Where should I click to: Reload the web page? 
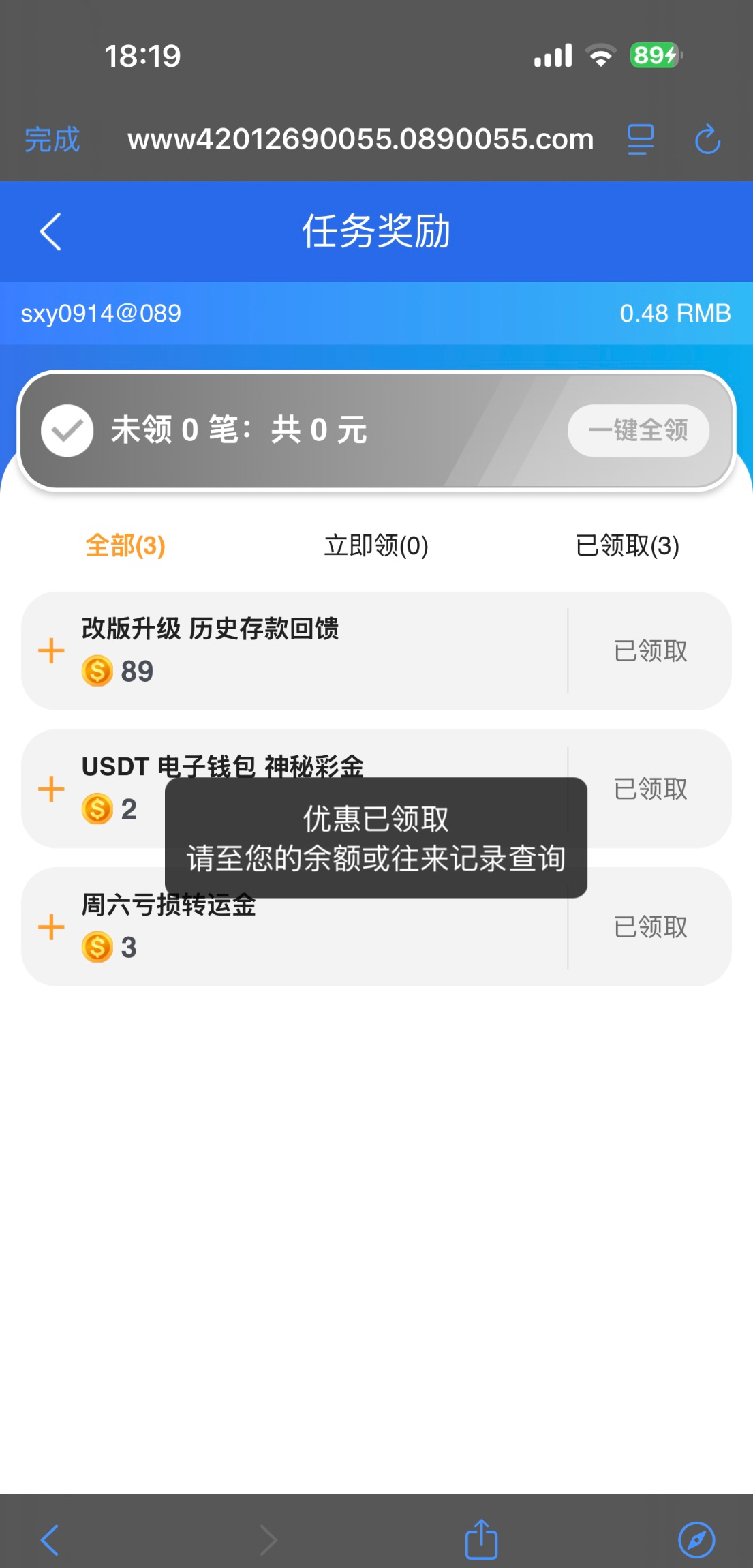point(707,140)
